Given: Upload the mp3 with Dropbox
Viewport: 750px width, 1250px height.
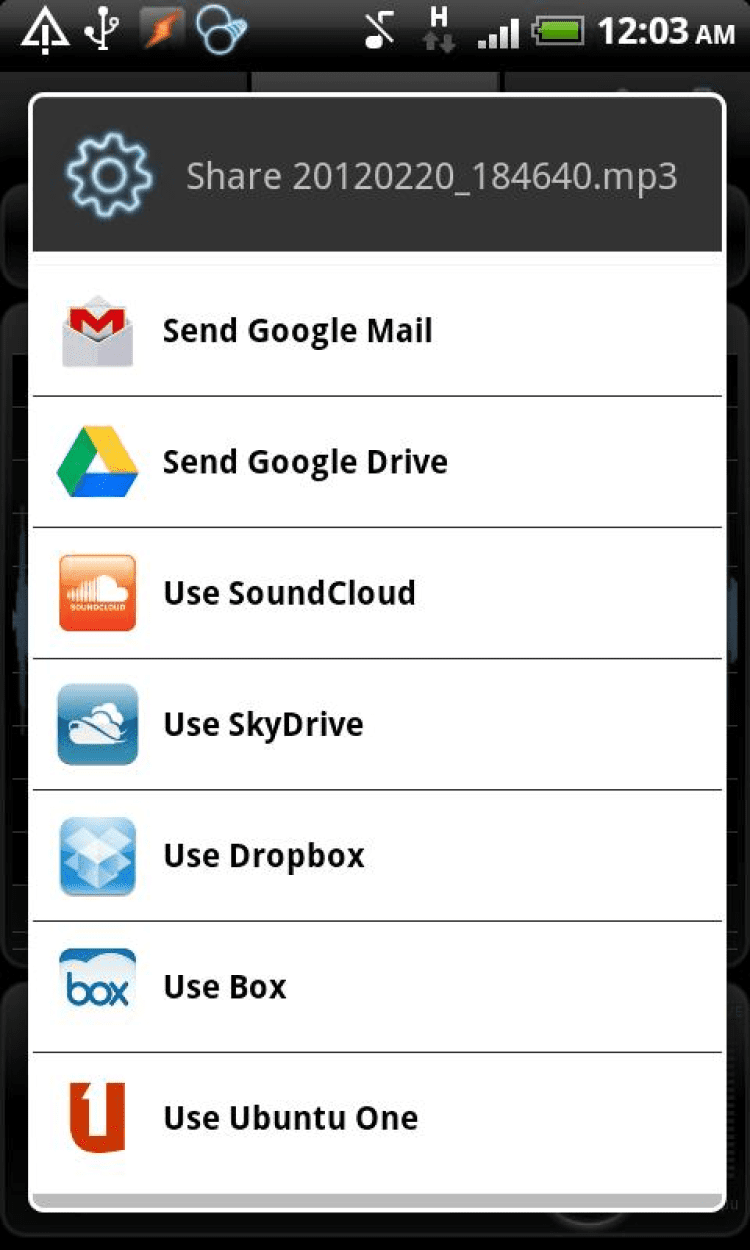Looking at the screenshot, I should point(377,856).
